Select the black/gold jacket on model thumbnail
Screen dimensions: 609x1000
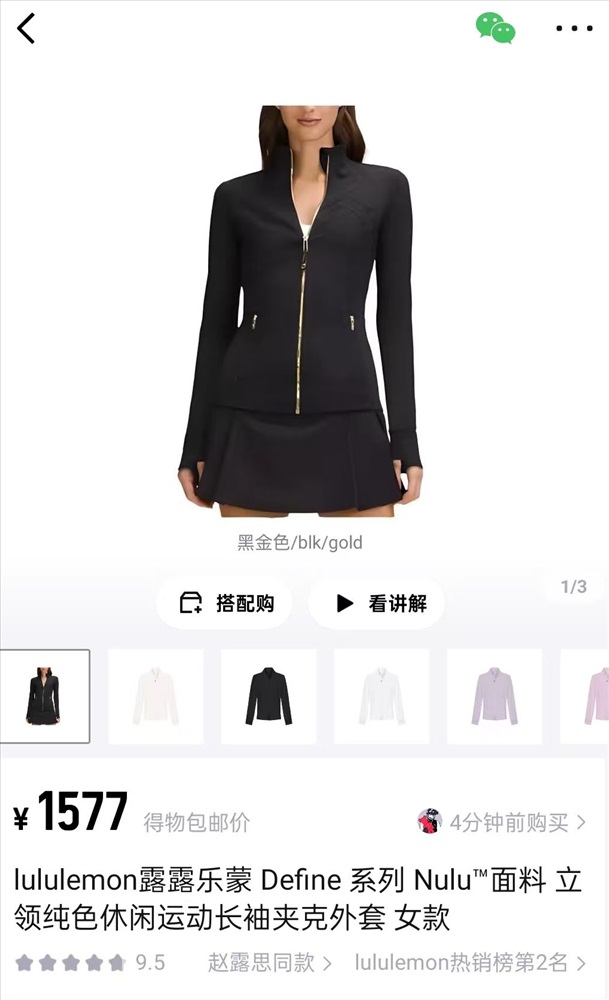(45, 696)
